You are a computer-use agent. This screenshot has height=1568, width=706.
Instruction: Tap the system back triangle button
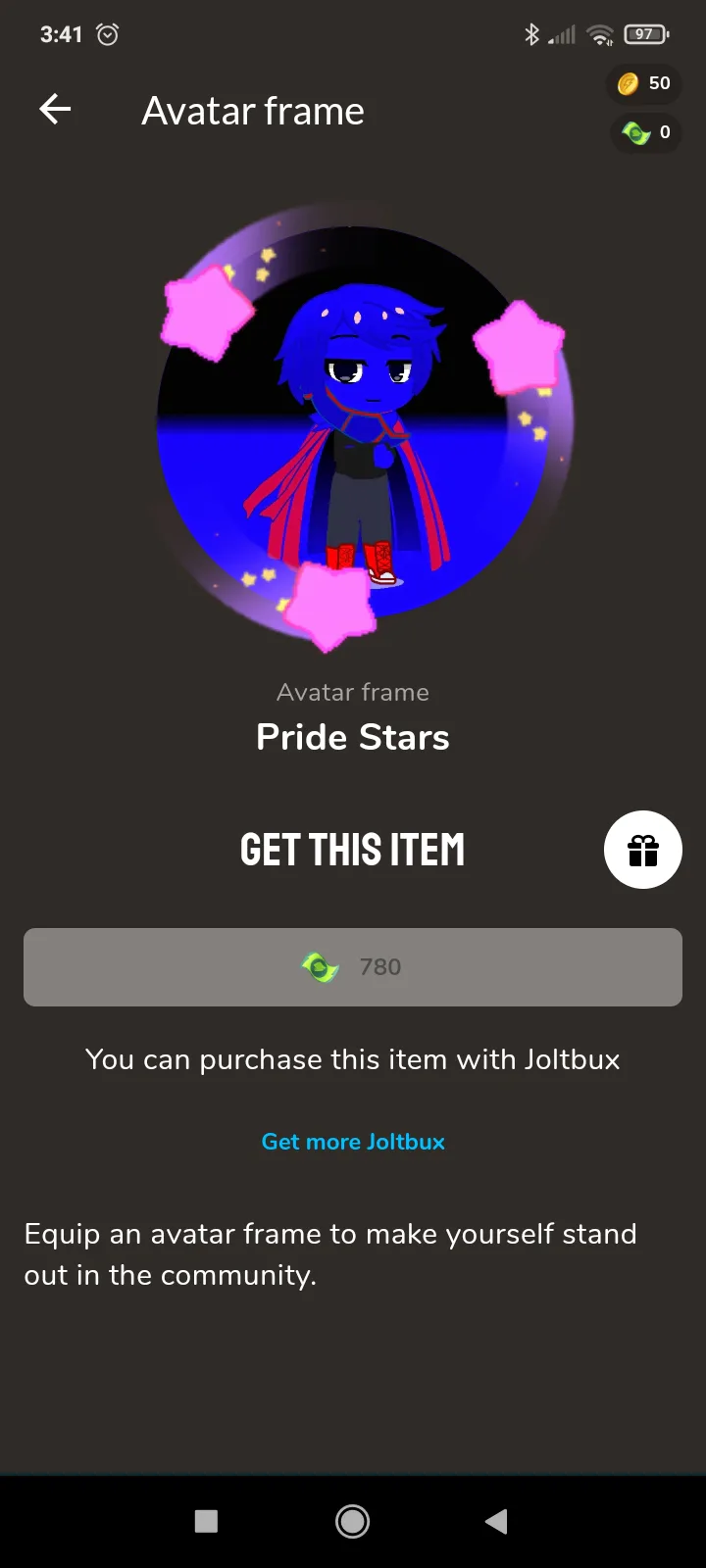point(497,1521)
